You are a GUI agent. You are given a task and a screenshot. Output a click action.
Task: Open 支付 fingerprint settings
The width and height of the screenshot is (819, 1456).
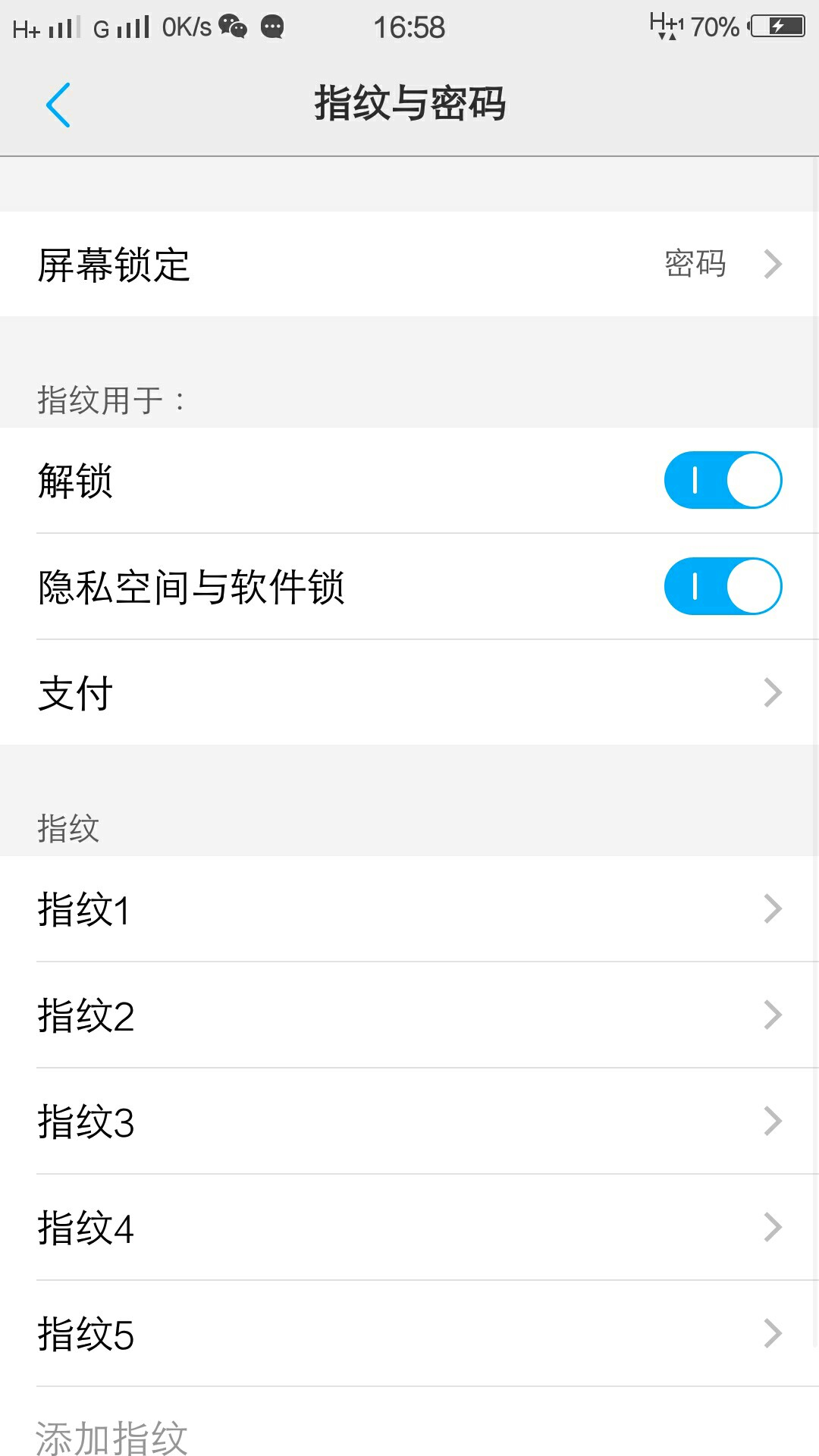(x=409, y=692)
